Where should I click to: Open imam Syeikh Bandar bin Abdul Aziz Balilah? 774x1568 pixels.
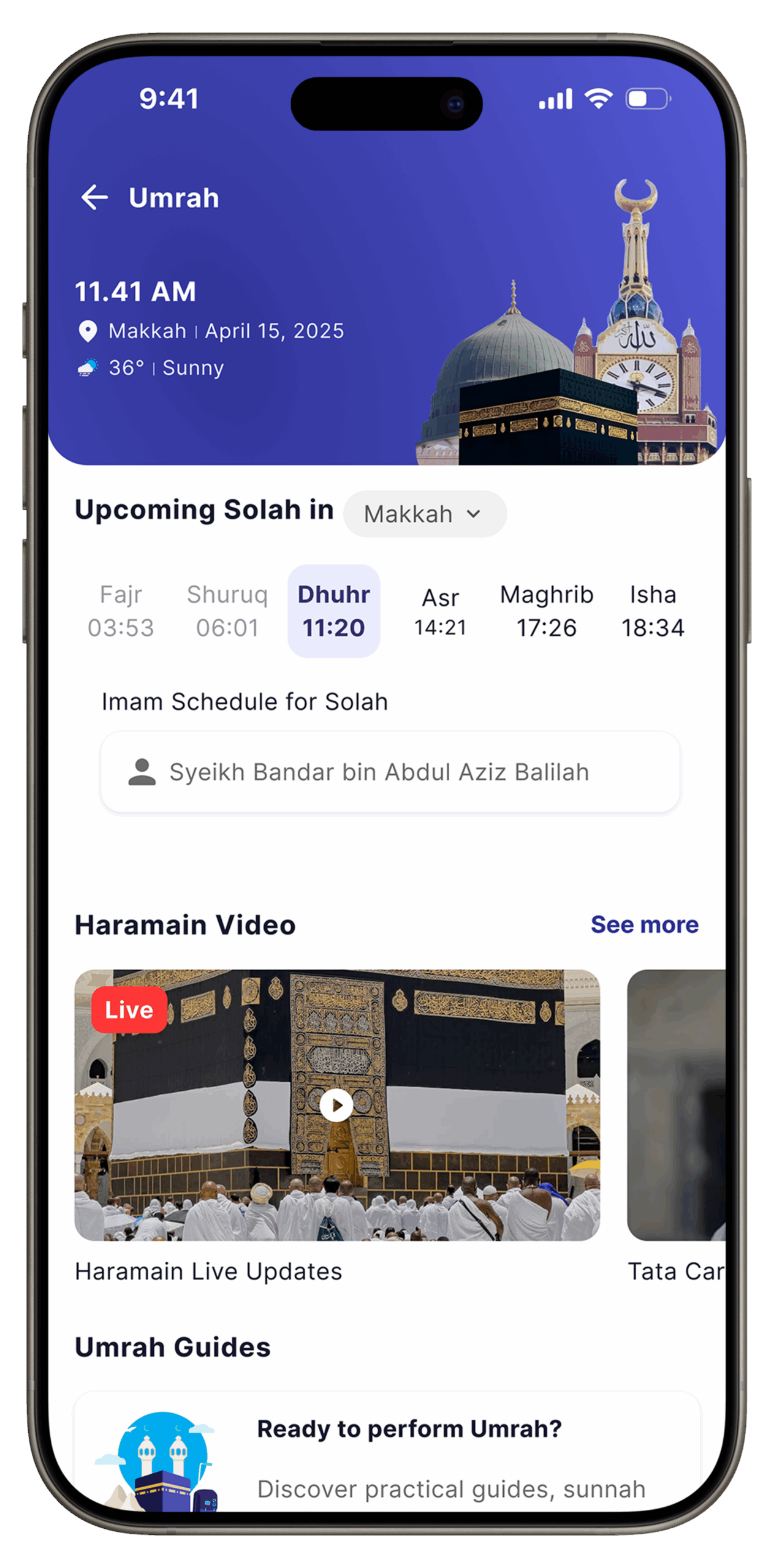[390, 772]
